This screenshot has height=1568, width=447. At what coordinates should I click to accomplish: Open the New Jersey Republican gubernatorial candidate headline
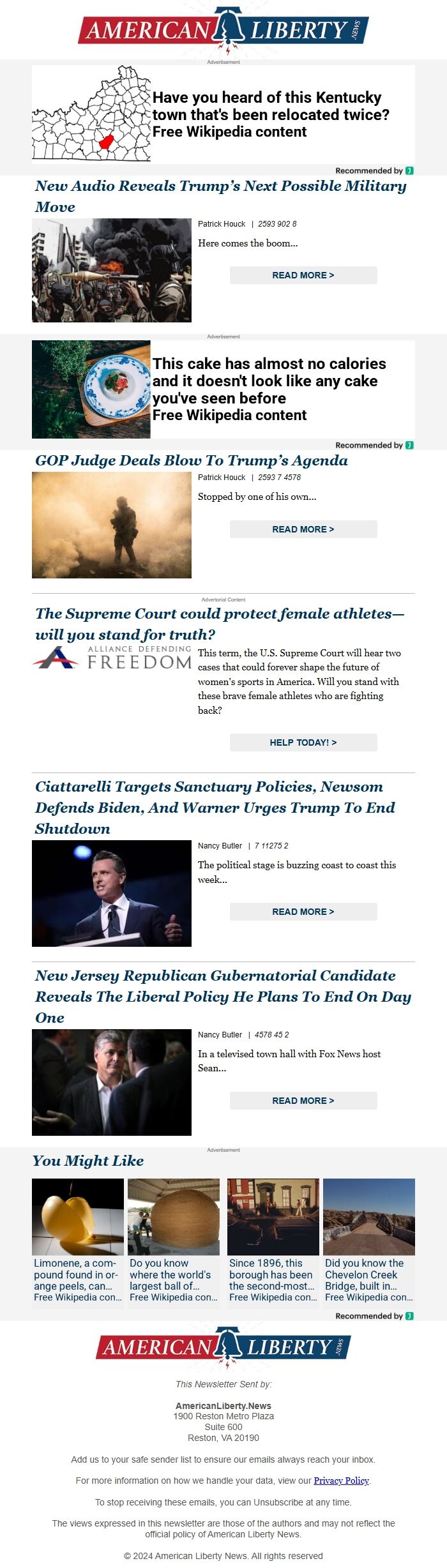click(x=222, y=996)
